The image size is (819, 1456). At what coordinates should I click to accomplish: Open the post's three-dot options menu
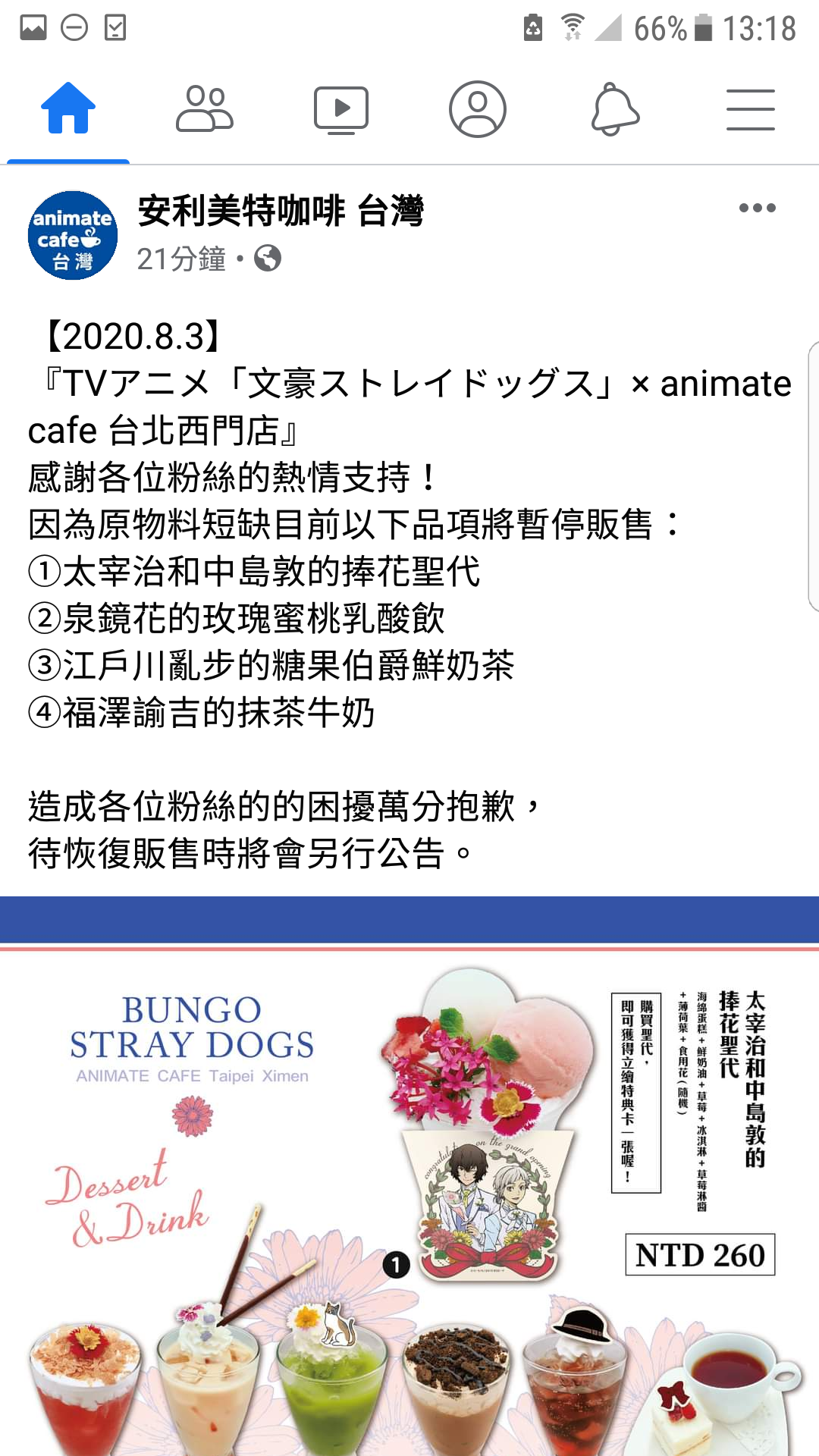(x=758, y=208)
